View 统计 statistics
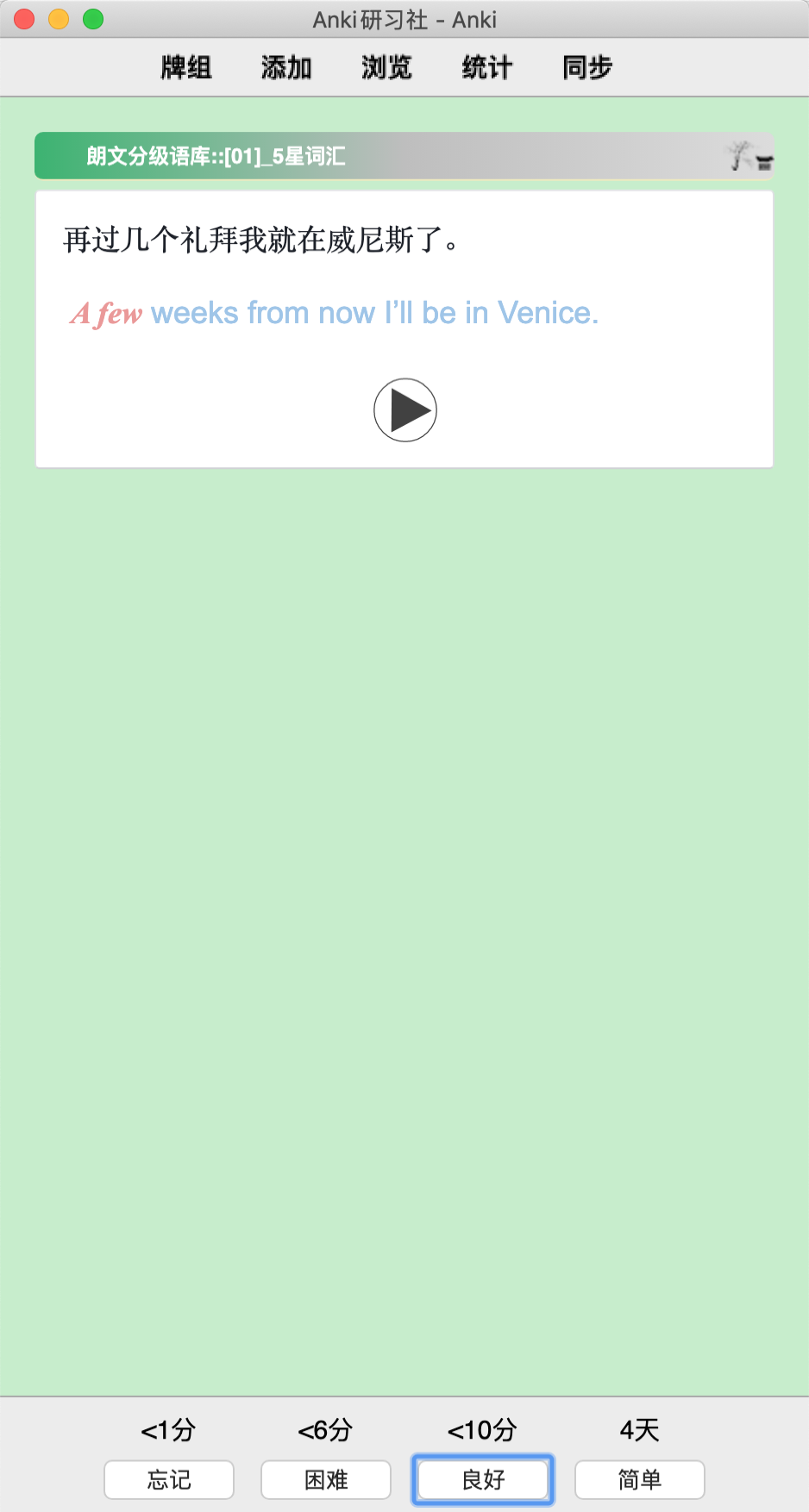The width and height of the screenshot is (809, 1512). point(487,67)
